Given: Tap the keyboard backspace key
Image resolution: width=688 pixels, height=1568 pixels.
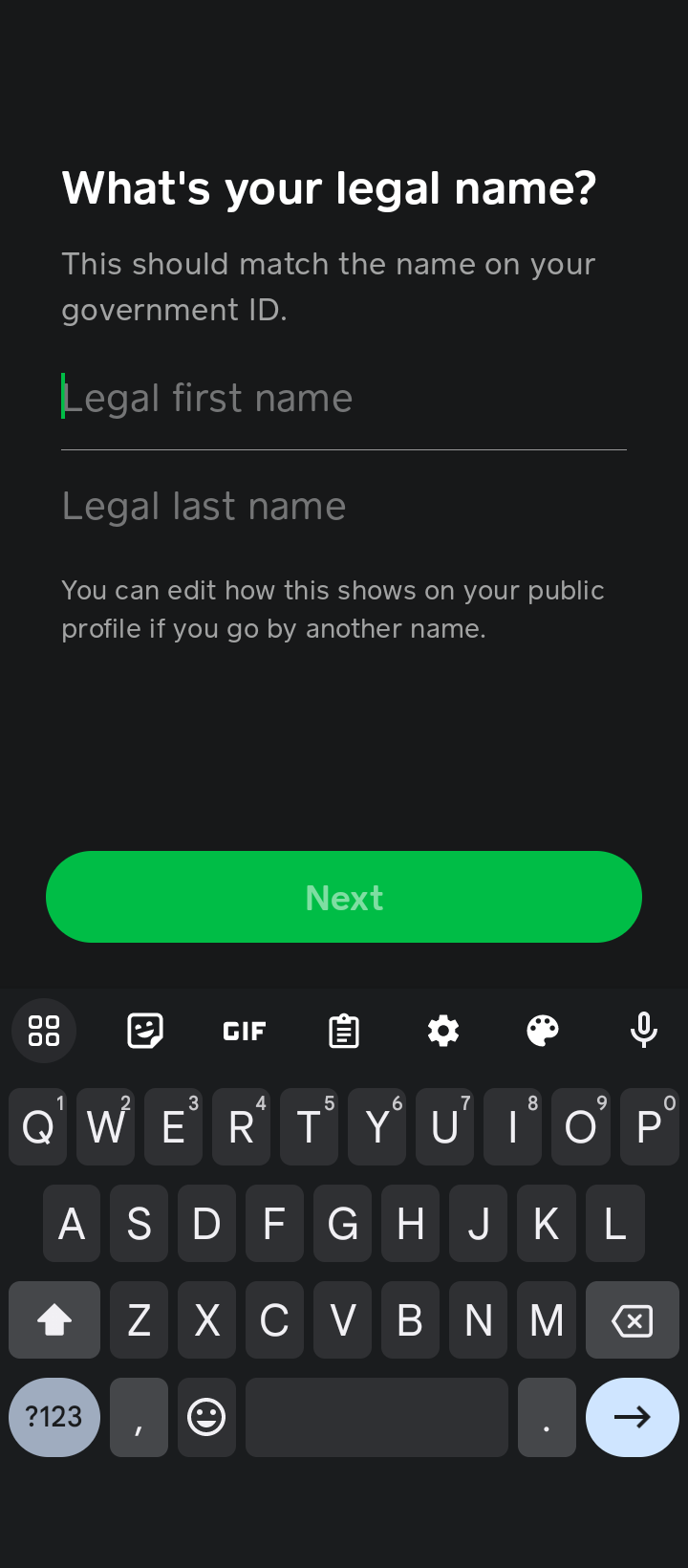Looking at the screenshot, I should pos(632,1320).
